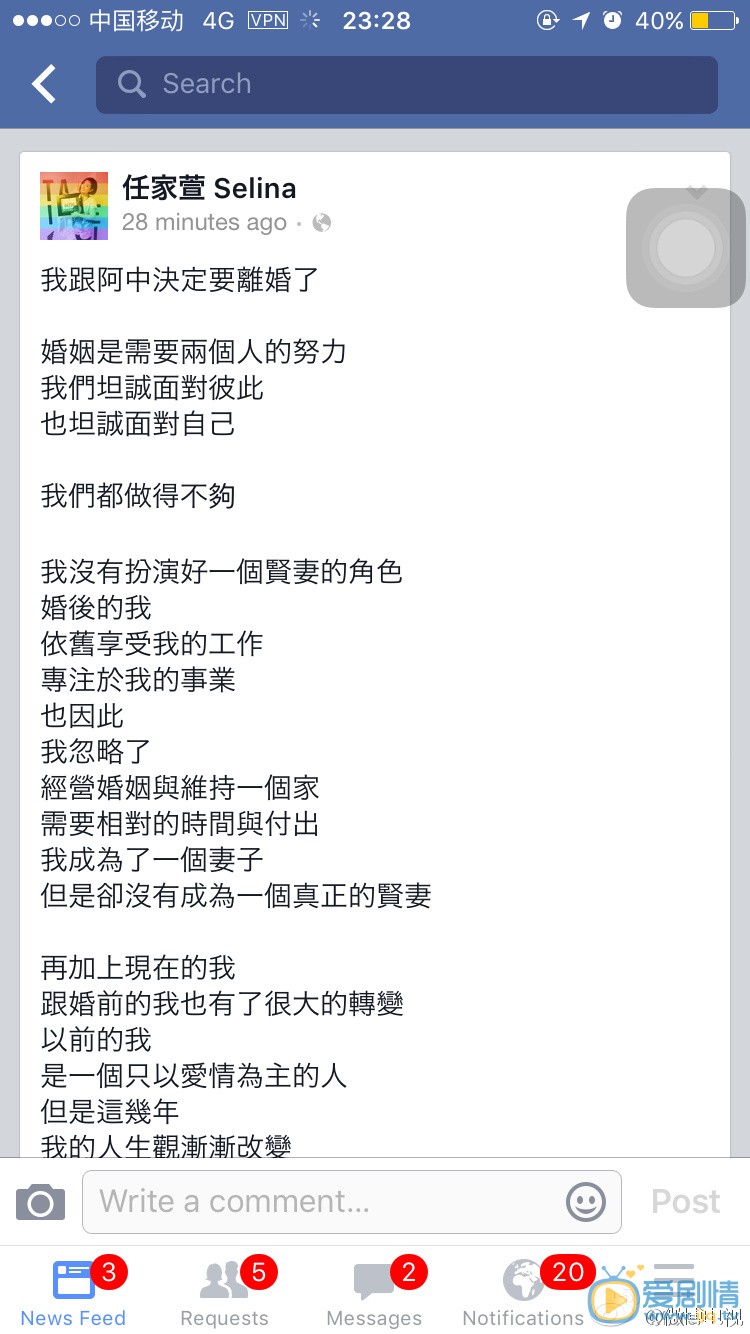
Task: Go back using the arrow at top left
Action: (42, 84)
